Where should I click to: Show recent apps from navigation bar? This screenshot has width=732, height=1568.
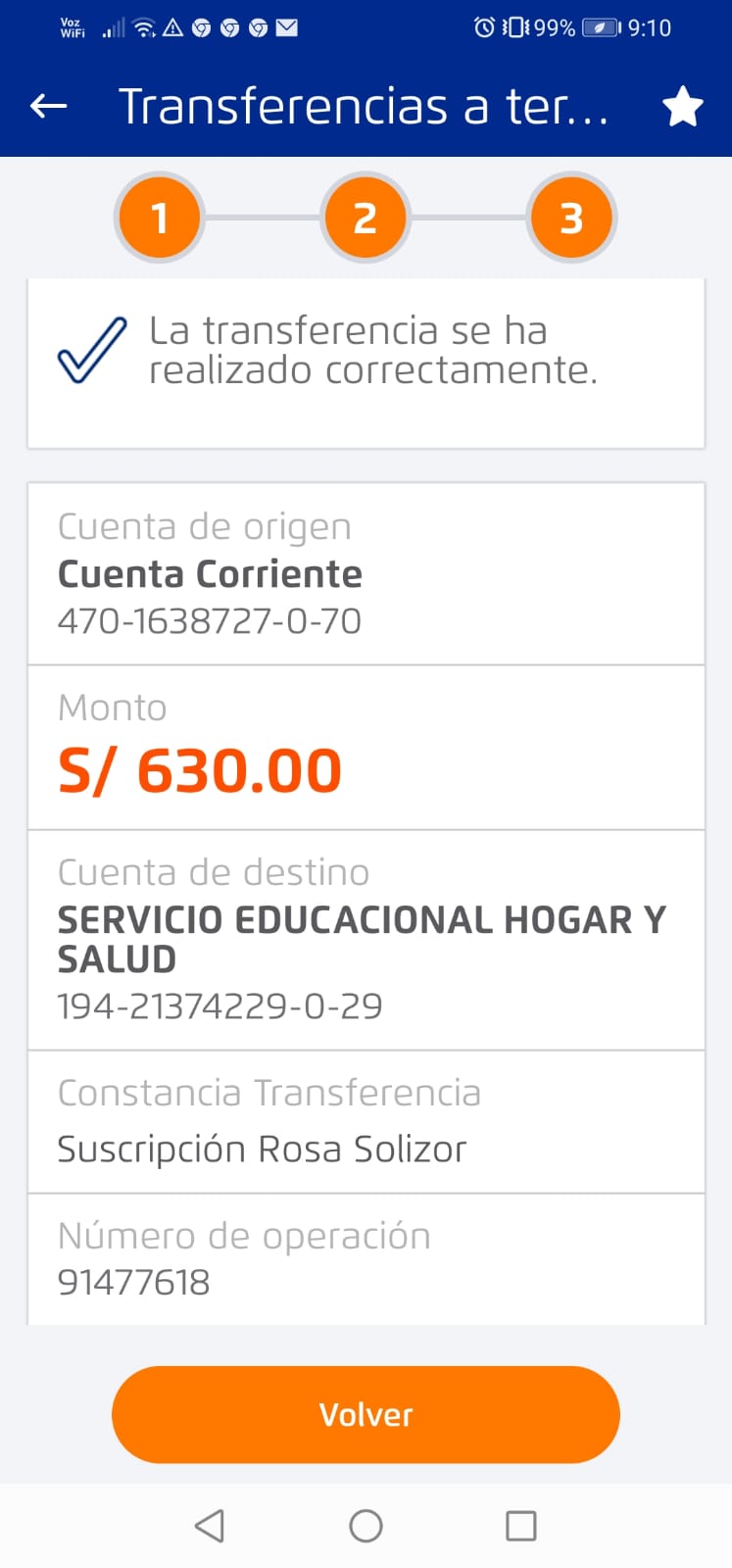pos(520,1526)
